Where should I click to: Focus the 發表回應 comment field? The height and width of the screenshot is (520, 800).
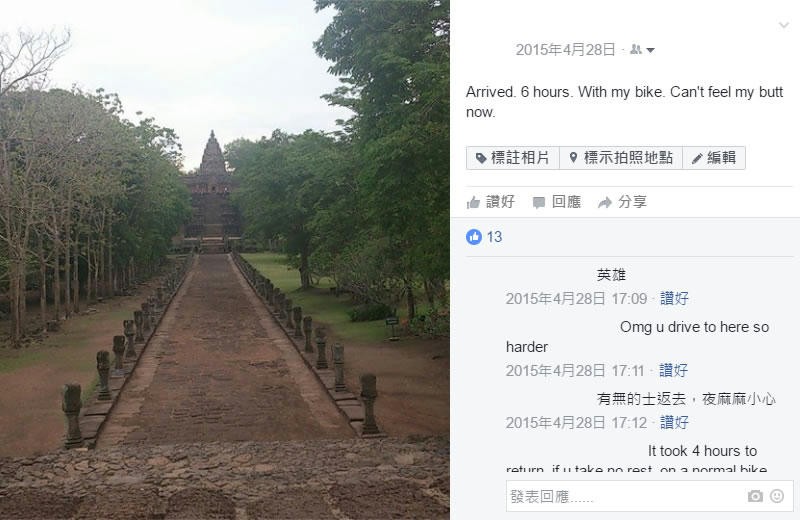pyautogui.click(x=620, y=496)
